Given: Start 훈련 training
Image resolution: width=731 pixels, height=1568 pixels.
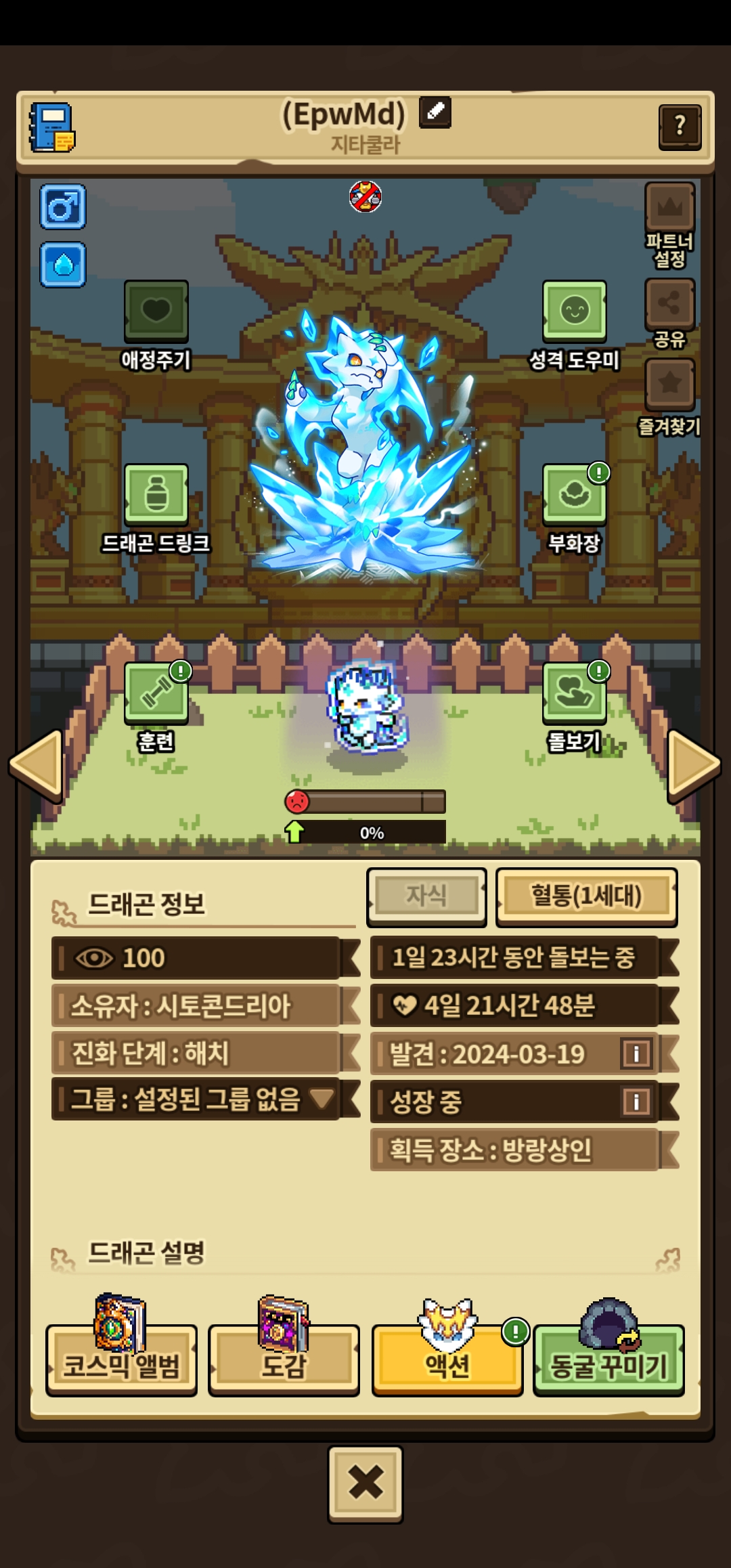Looking at the screenshot, I should point(156,693).
